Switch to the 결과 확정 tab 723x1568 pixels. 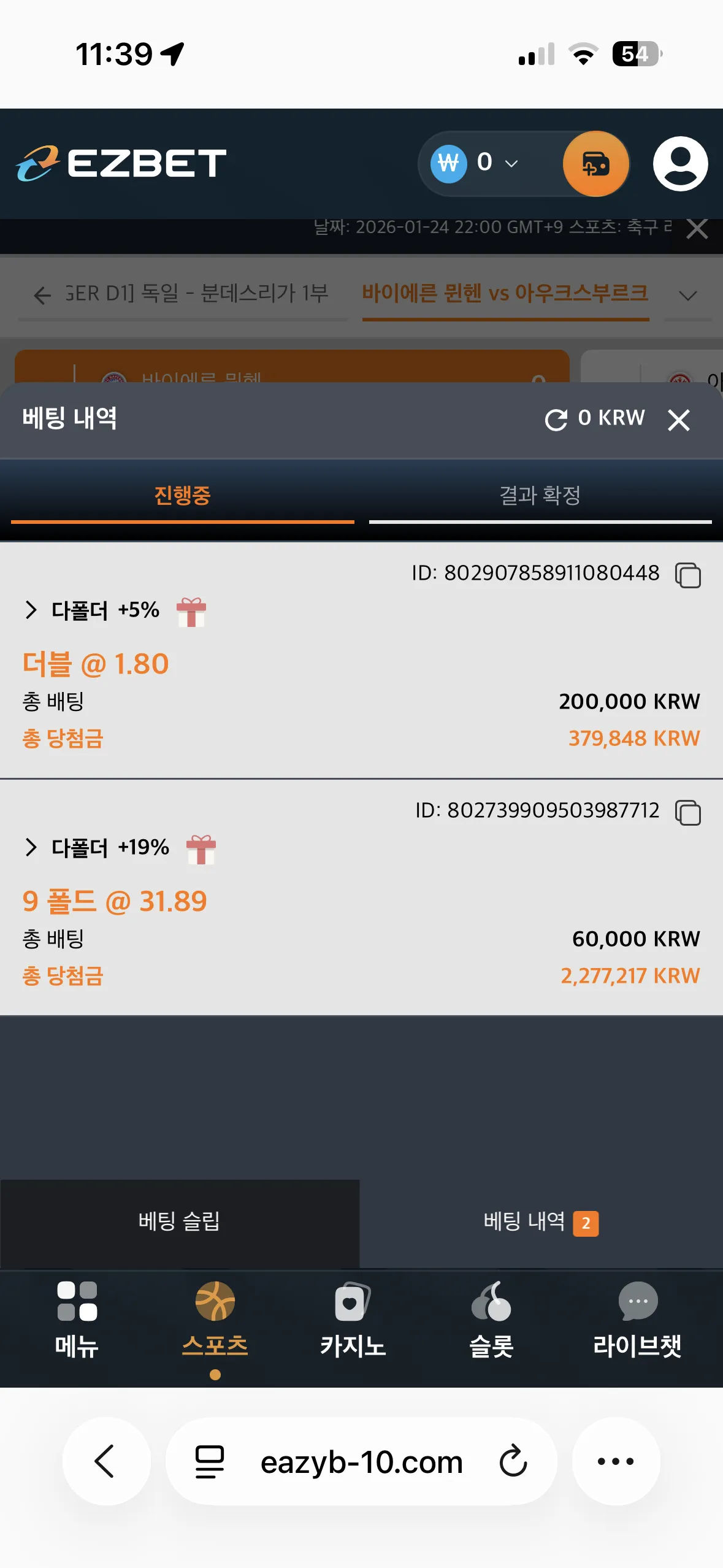pyautogui.click(x=540, y=496)
